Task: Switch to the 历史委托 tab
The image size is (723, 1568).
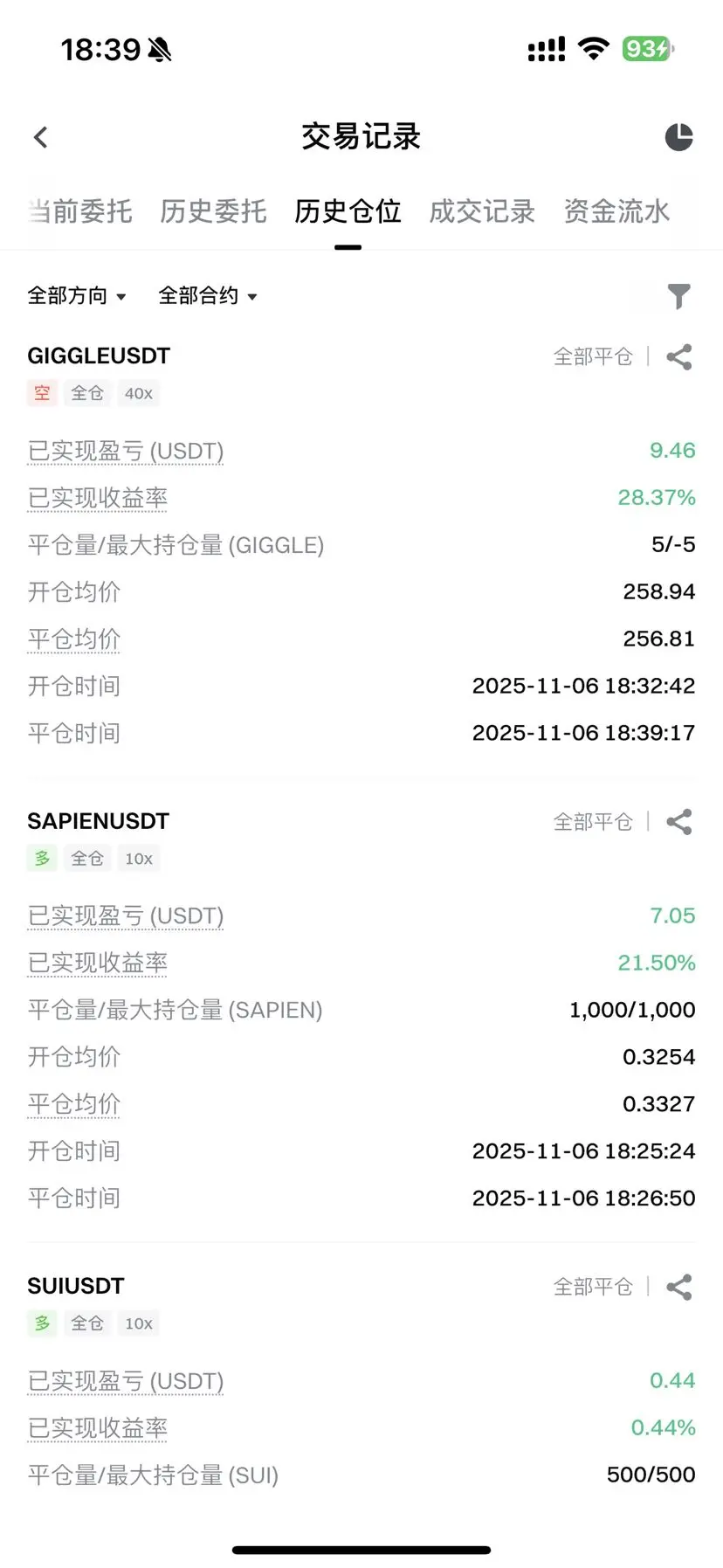Action: pos(213,211)
